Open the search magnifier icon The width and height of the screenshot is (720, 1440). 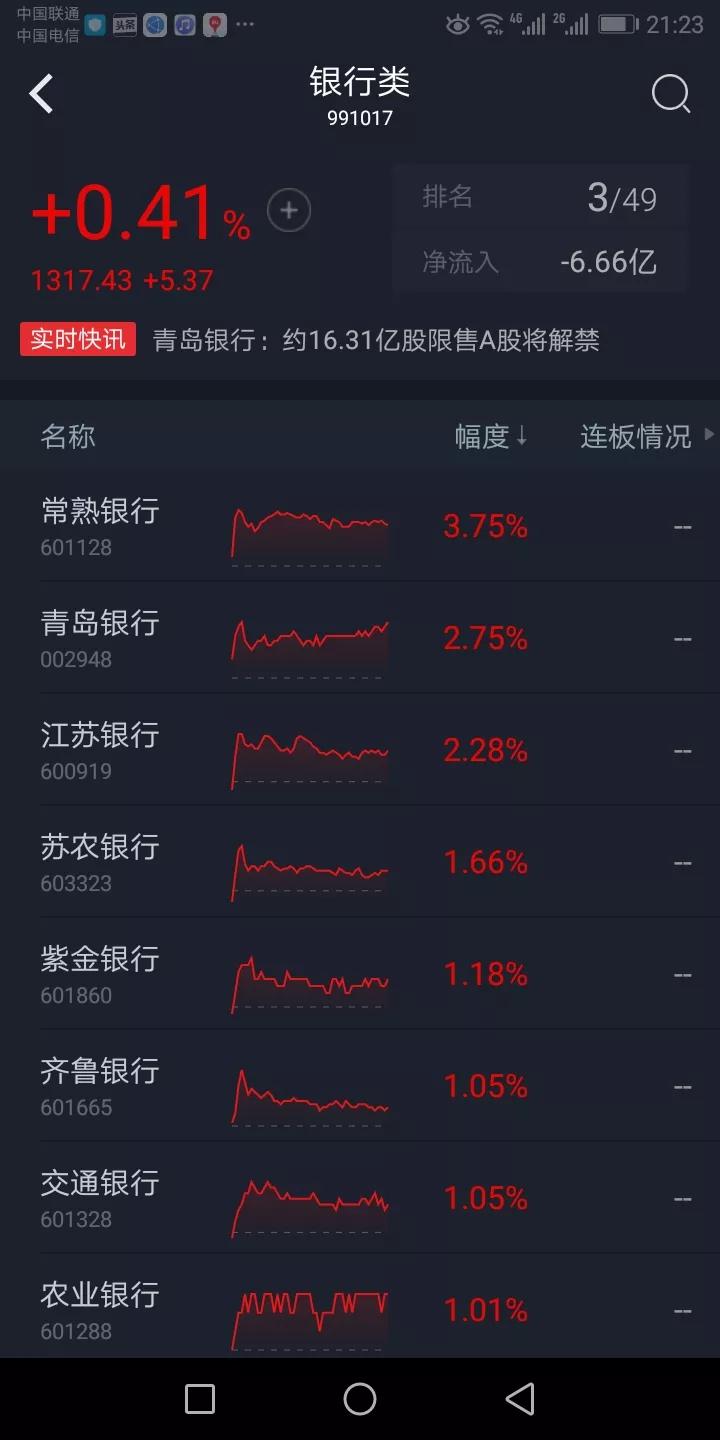[670, 95]
